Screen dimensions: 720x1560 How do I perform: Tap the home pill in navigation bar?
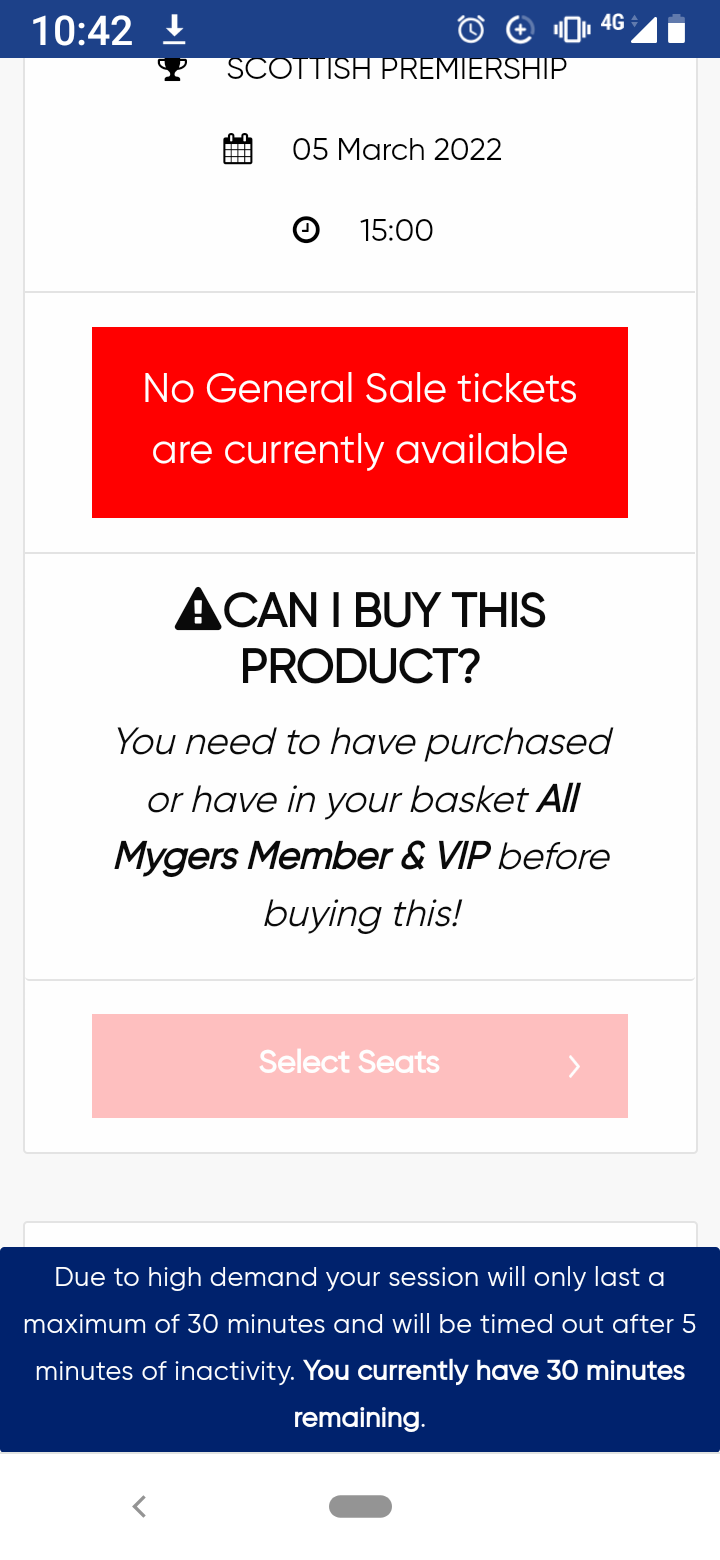(x=360, y=1506)
